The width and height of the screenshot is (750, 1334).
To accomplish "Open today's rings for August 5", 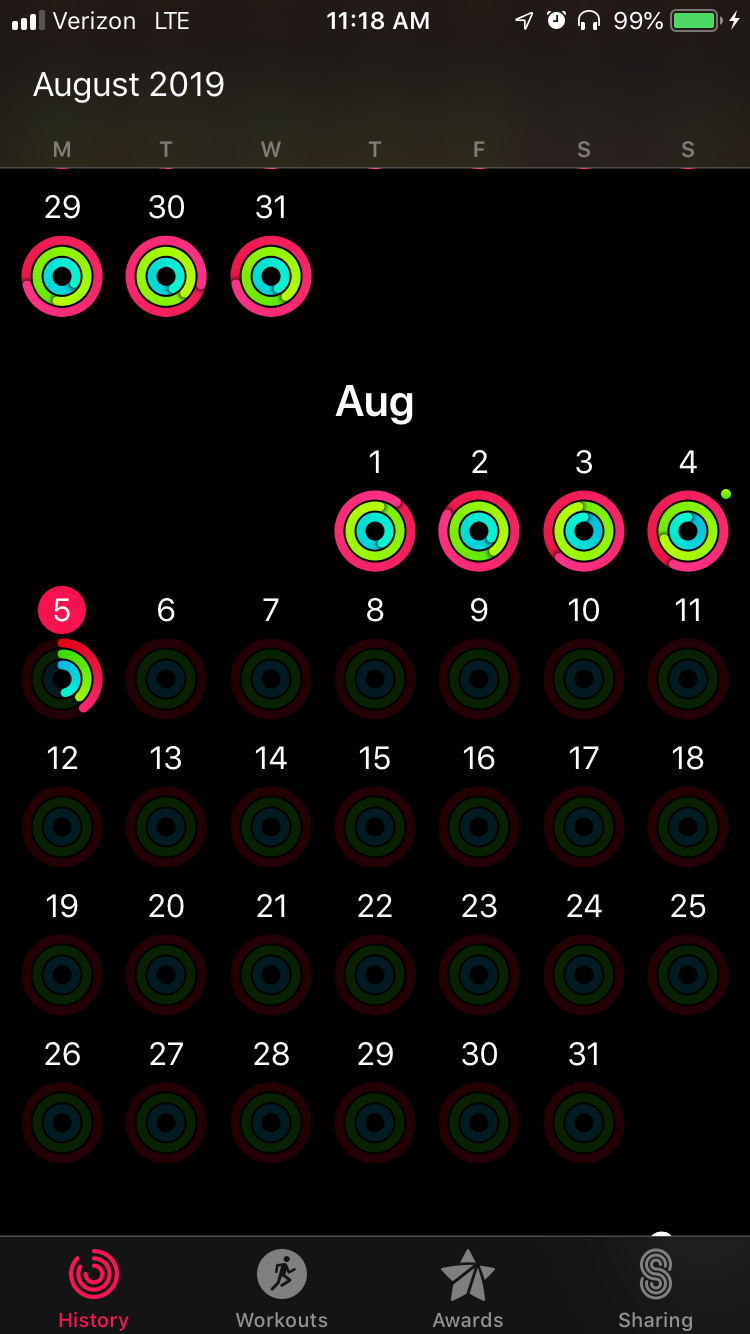I will 62,678.
